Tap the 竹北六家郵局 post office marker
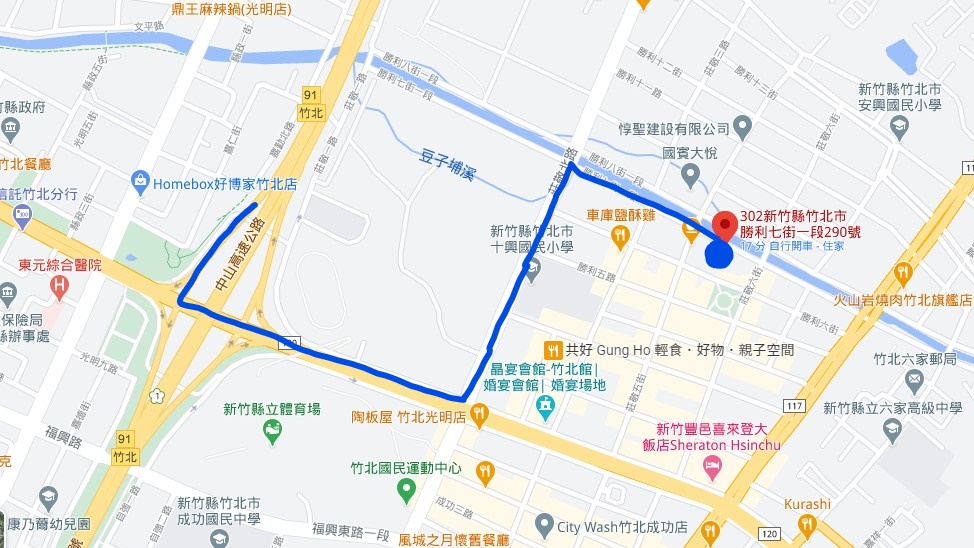 912,380
